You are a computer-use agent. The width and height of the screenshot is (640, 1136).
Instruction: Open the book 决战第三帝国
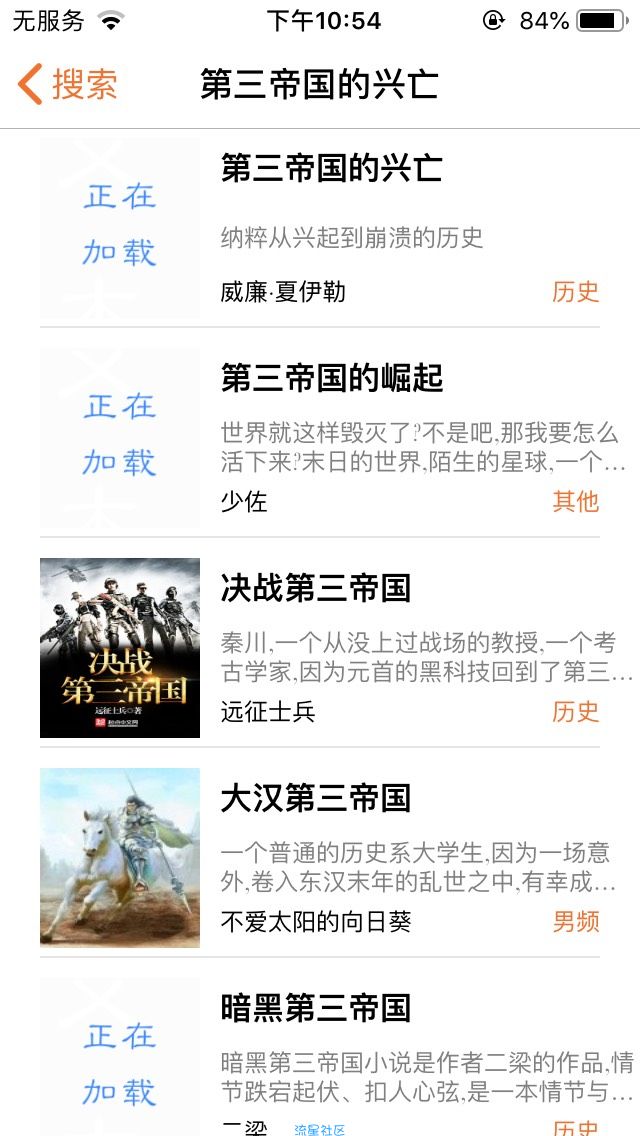(x=320, y=648)
